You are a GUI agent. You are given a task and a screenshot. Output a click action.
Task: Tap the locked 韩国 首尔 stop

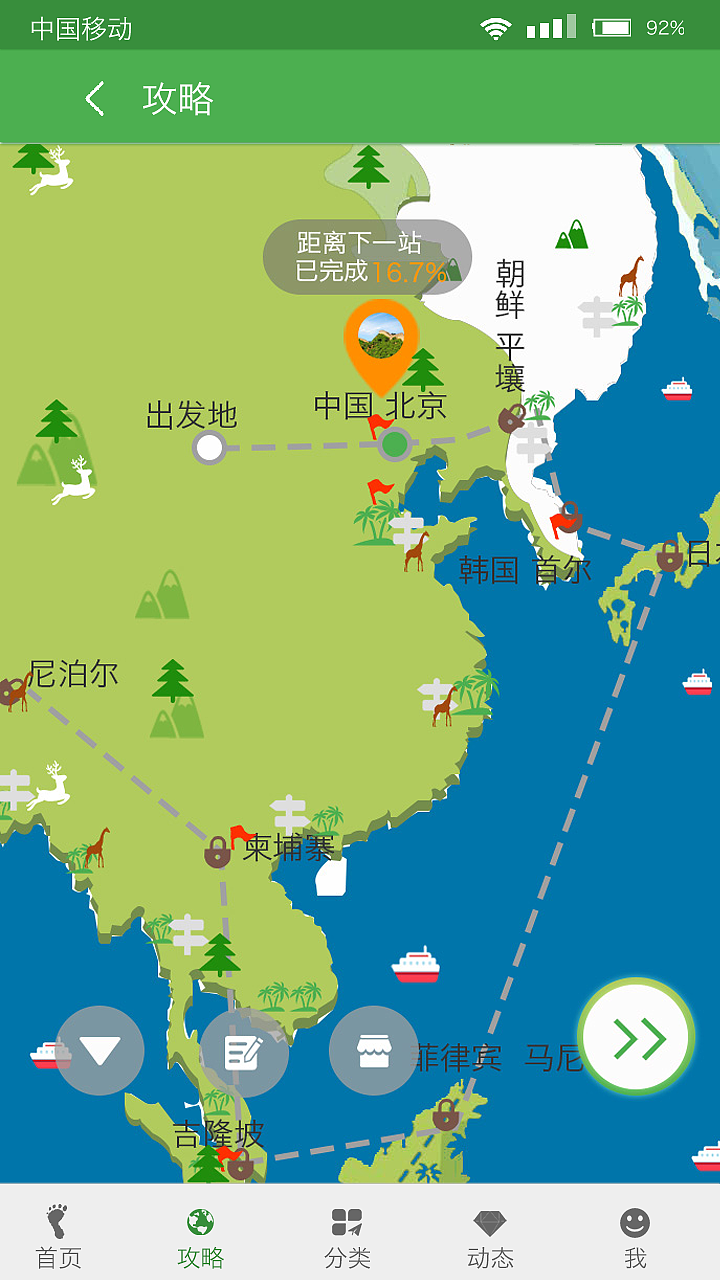(x=569, y=518)
